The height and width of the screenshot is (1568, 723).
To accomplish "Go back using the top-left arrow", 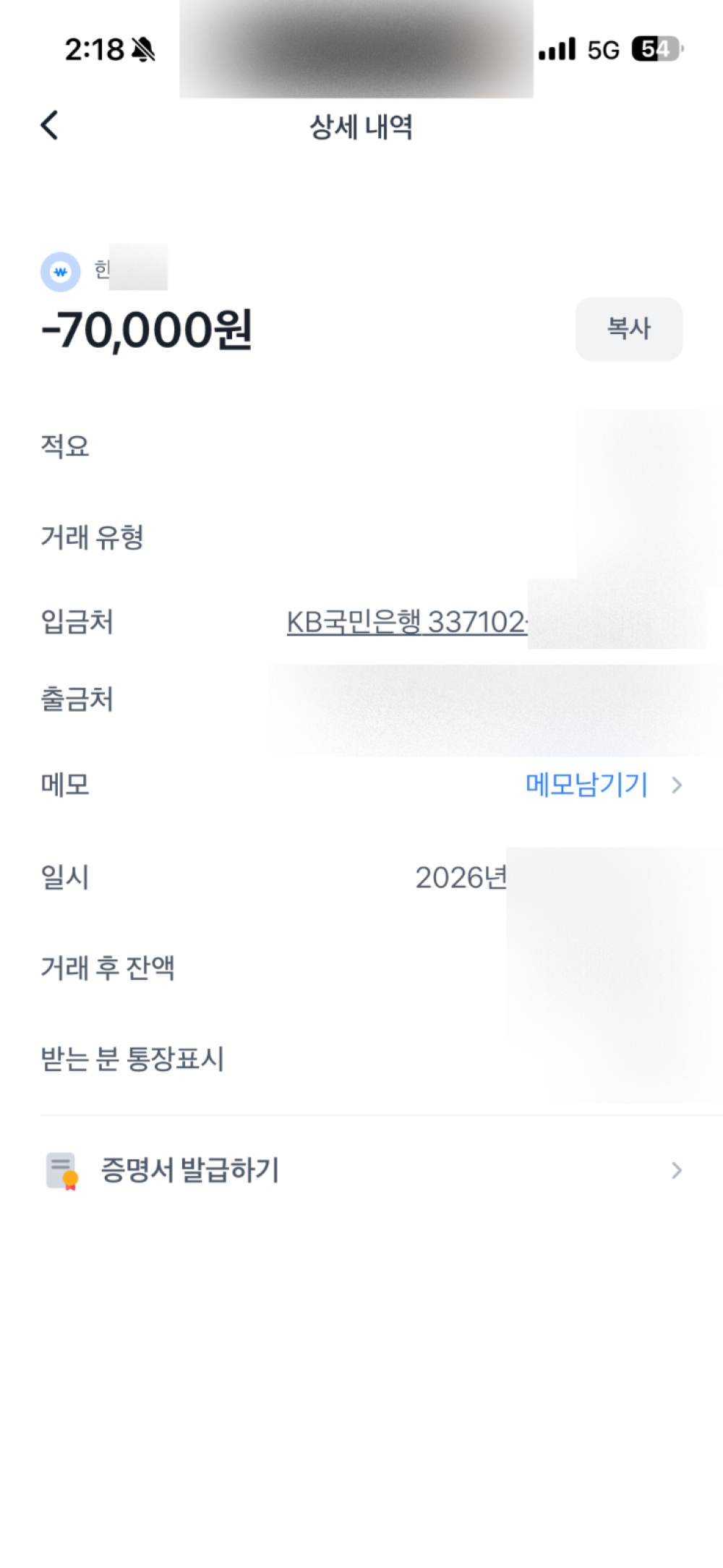I will pos(49,126).
